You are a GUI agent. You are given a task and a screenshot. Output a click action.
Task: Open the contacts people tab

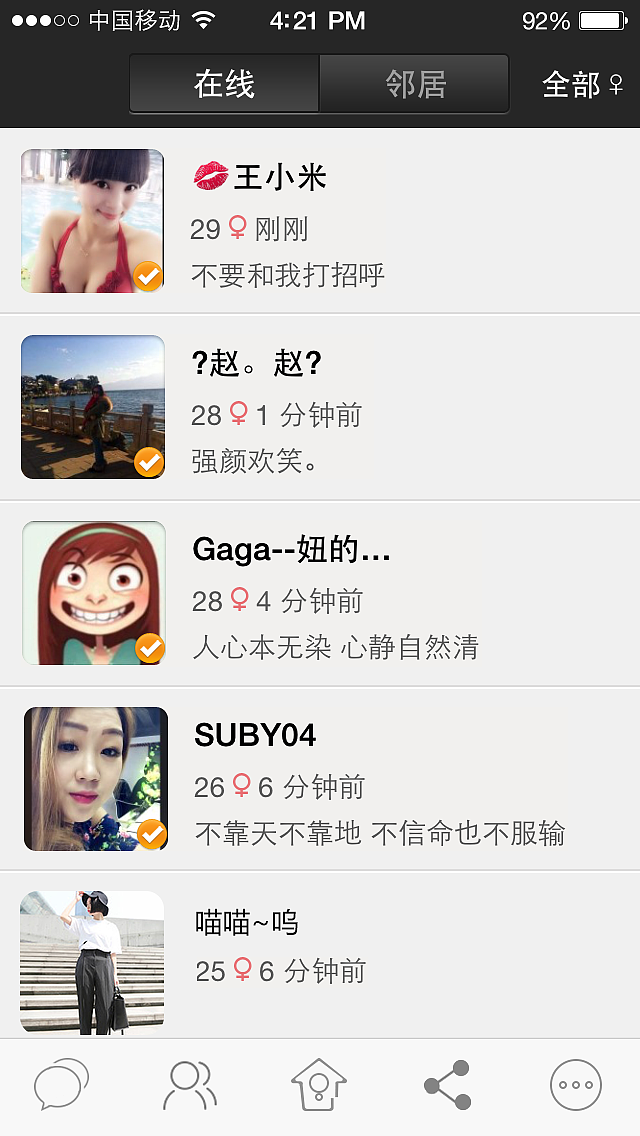190,1086
